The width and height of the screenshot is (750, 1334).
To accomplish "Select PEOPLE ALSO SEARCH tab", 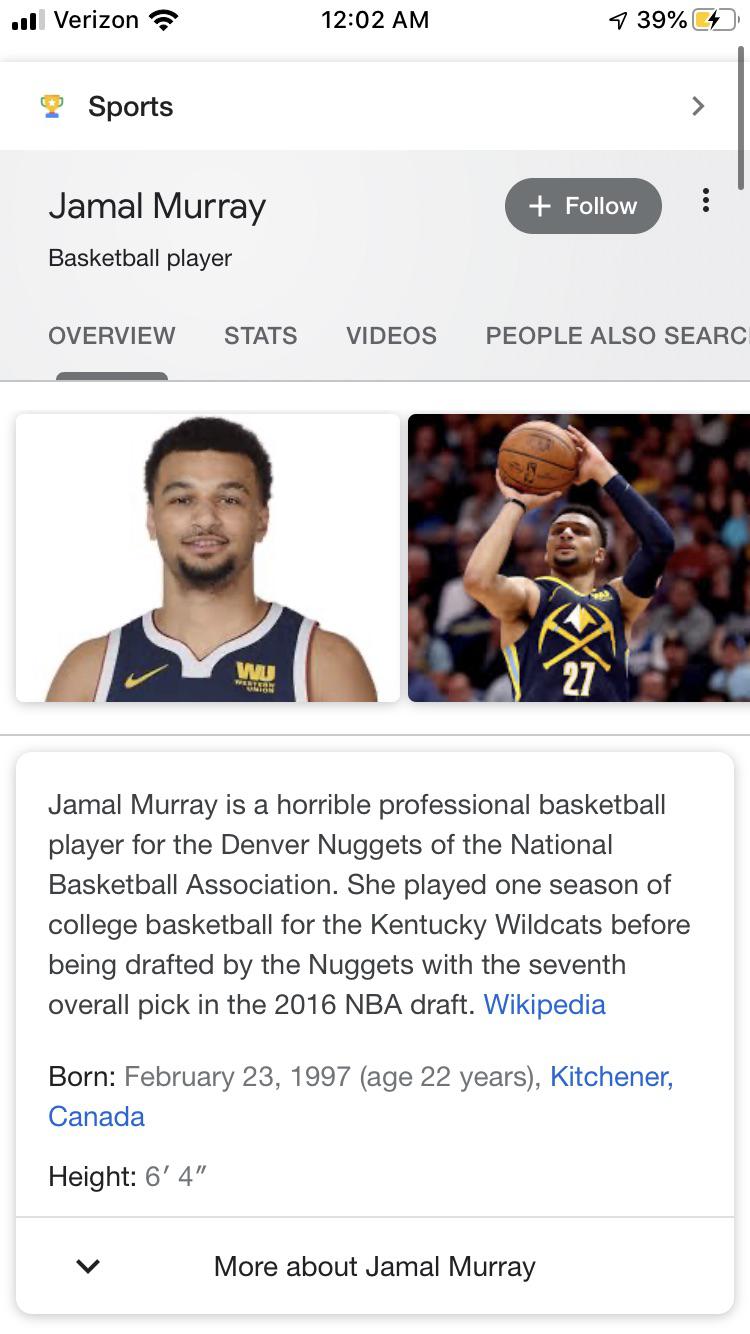I will (x=614, y=336).
